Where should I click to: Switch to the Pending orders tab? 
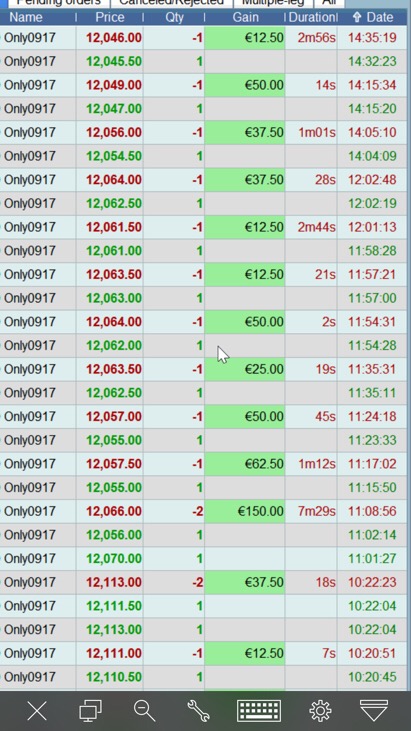pyautogui.click(x=58, y=3)
